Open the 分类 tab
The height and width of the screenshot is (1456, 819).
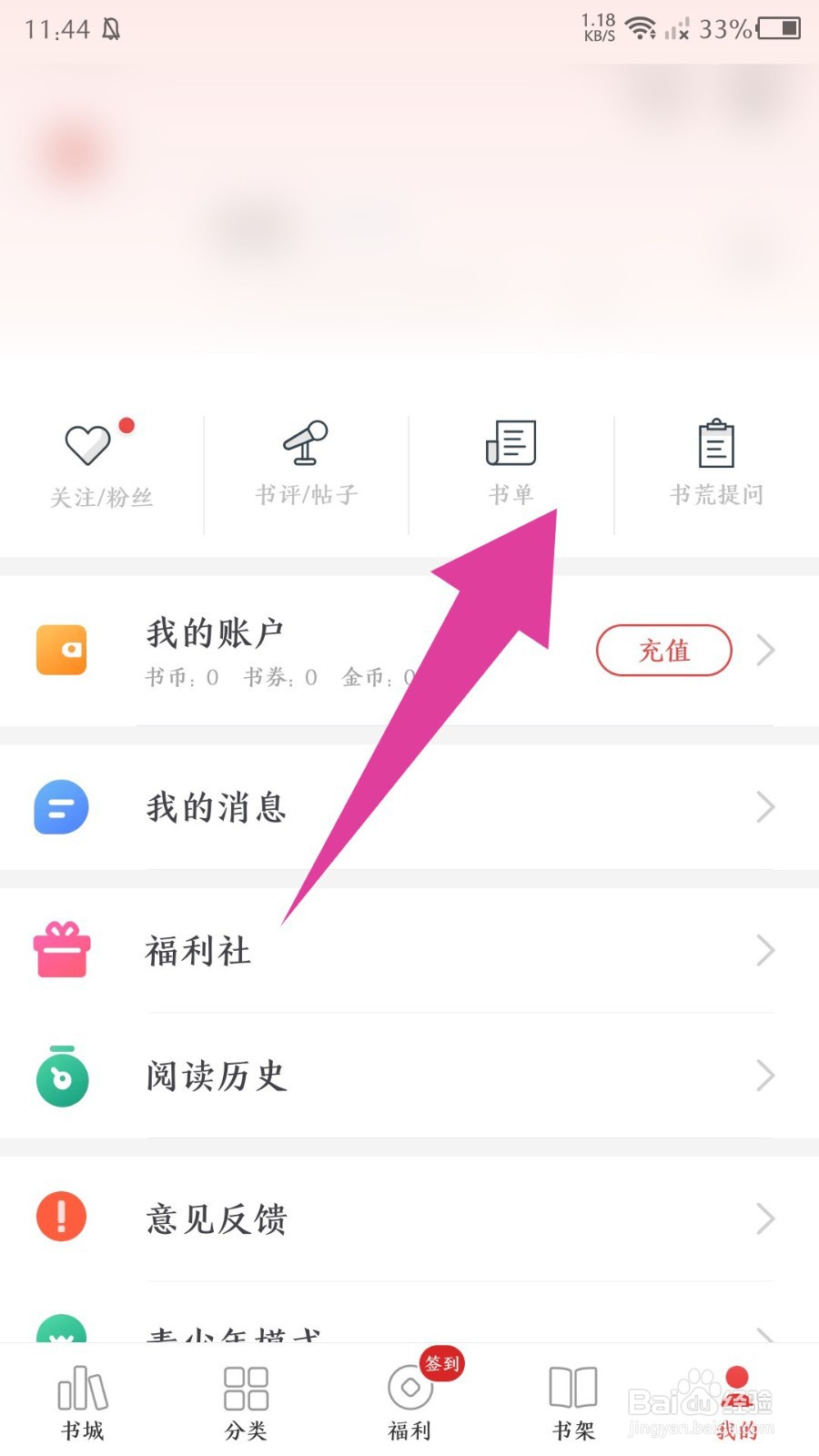coord(244,1401)
